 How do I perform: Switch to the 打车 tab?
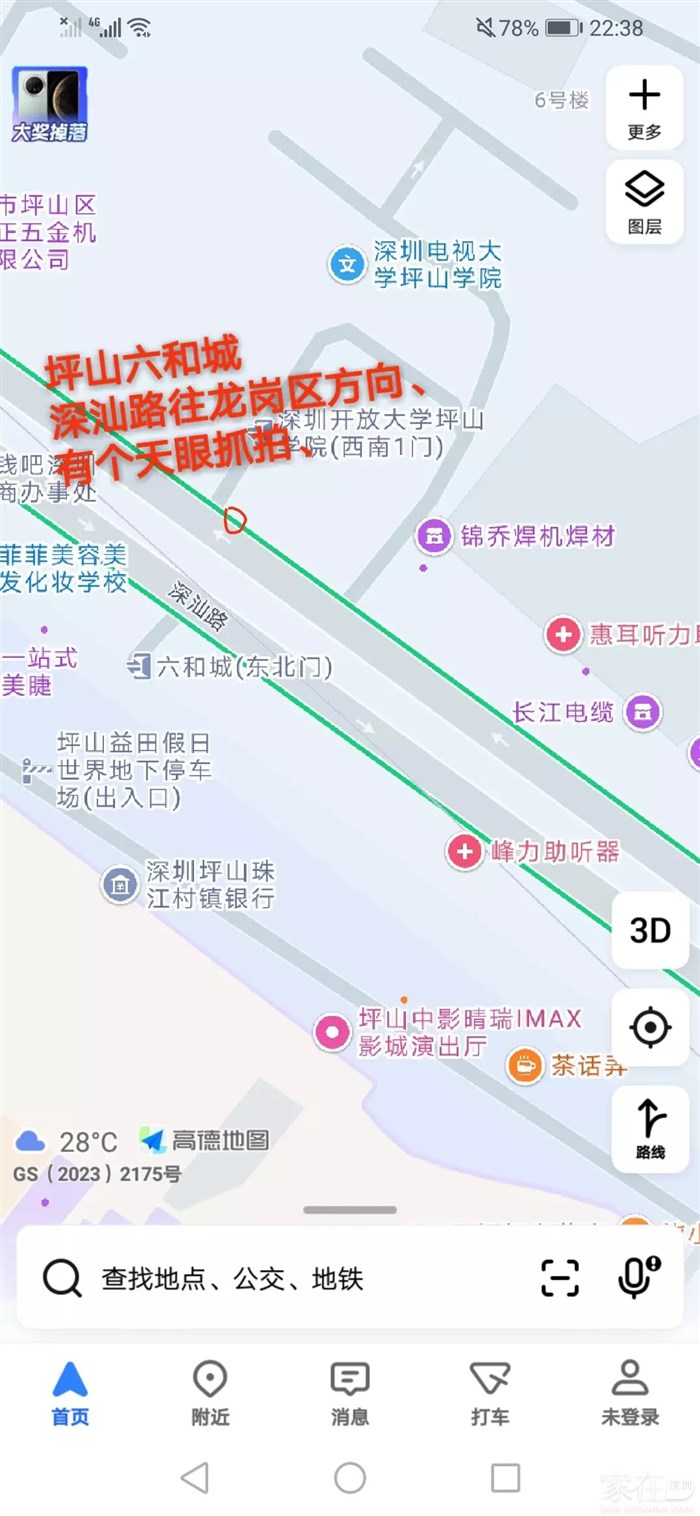tap(489, 1391)
